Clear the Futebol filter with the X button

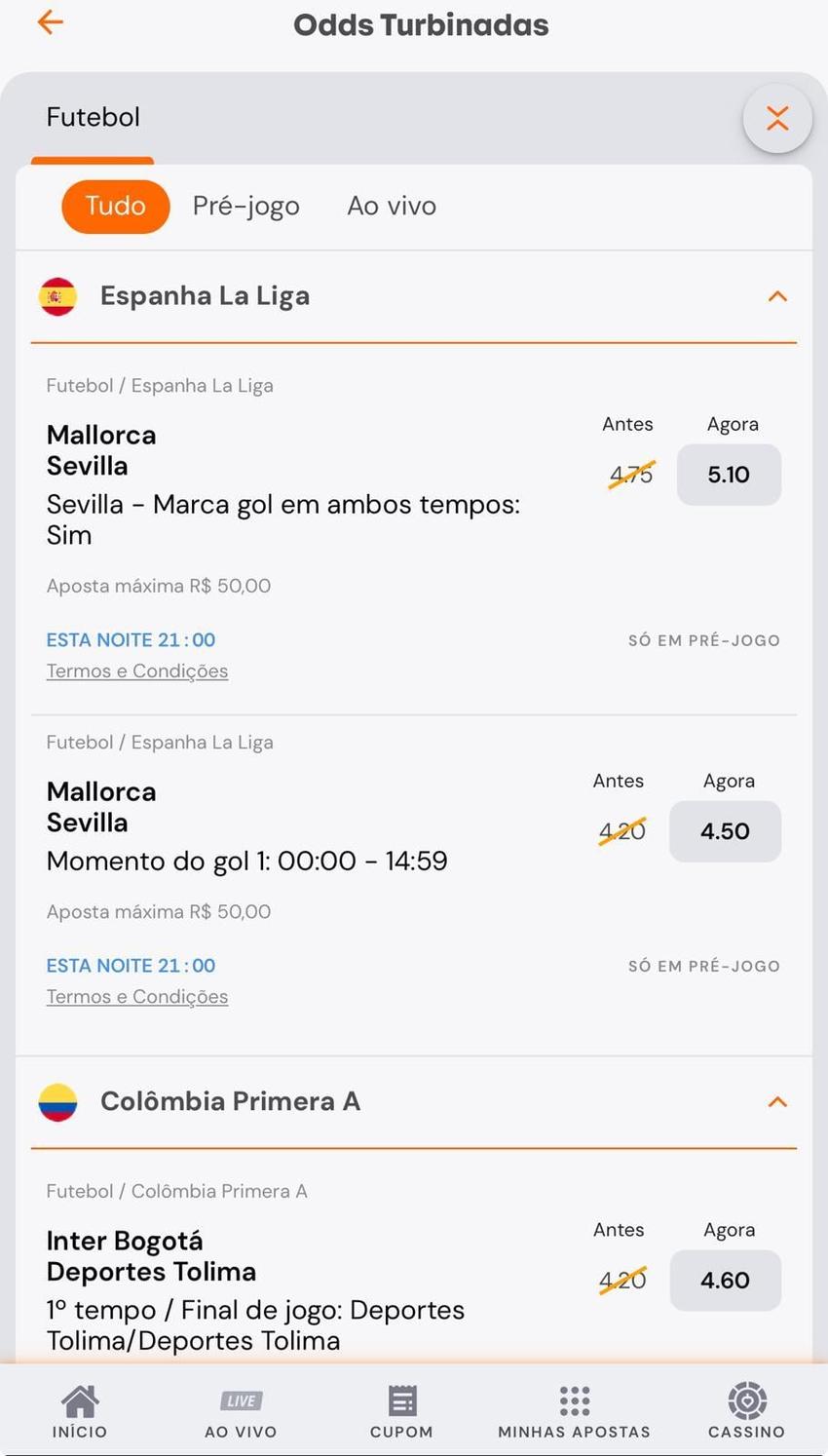coord(776,118)
